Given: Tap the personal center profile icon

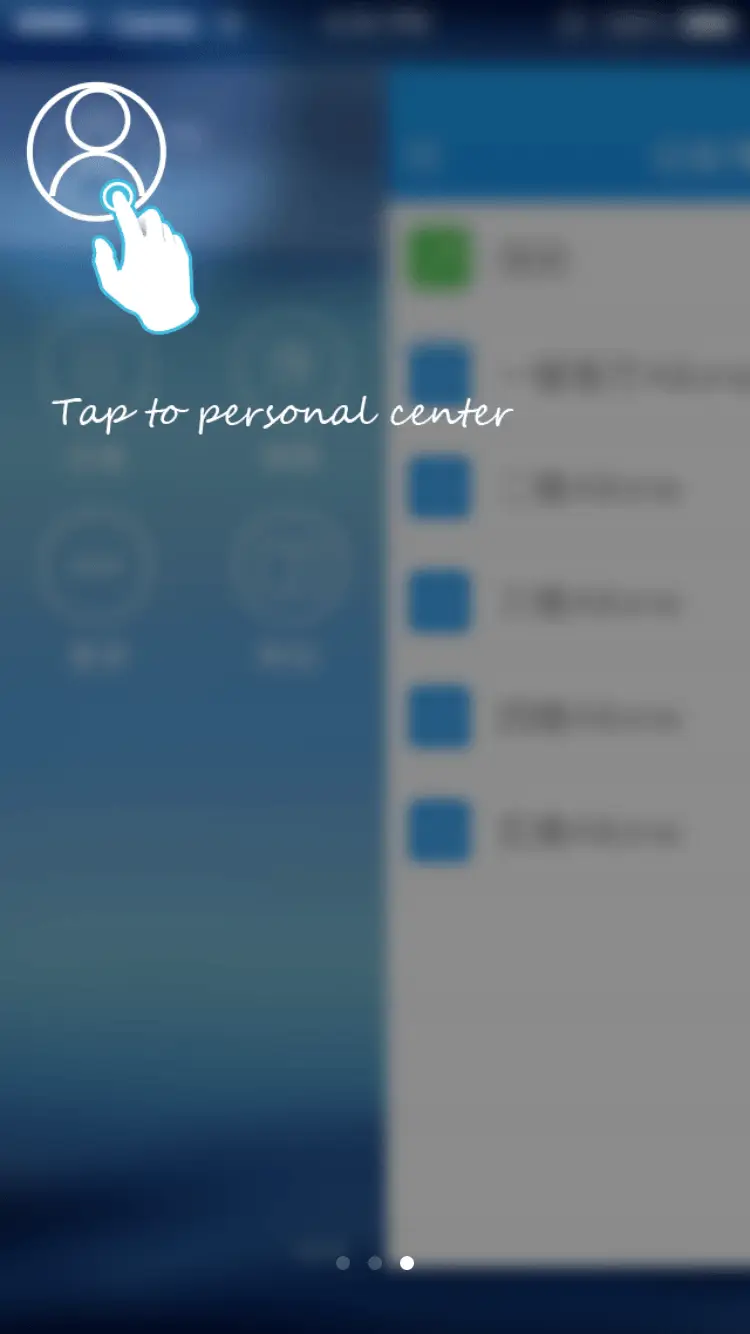Looking at the screenshot, I should (x=96, y=151).
